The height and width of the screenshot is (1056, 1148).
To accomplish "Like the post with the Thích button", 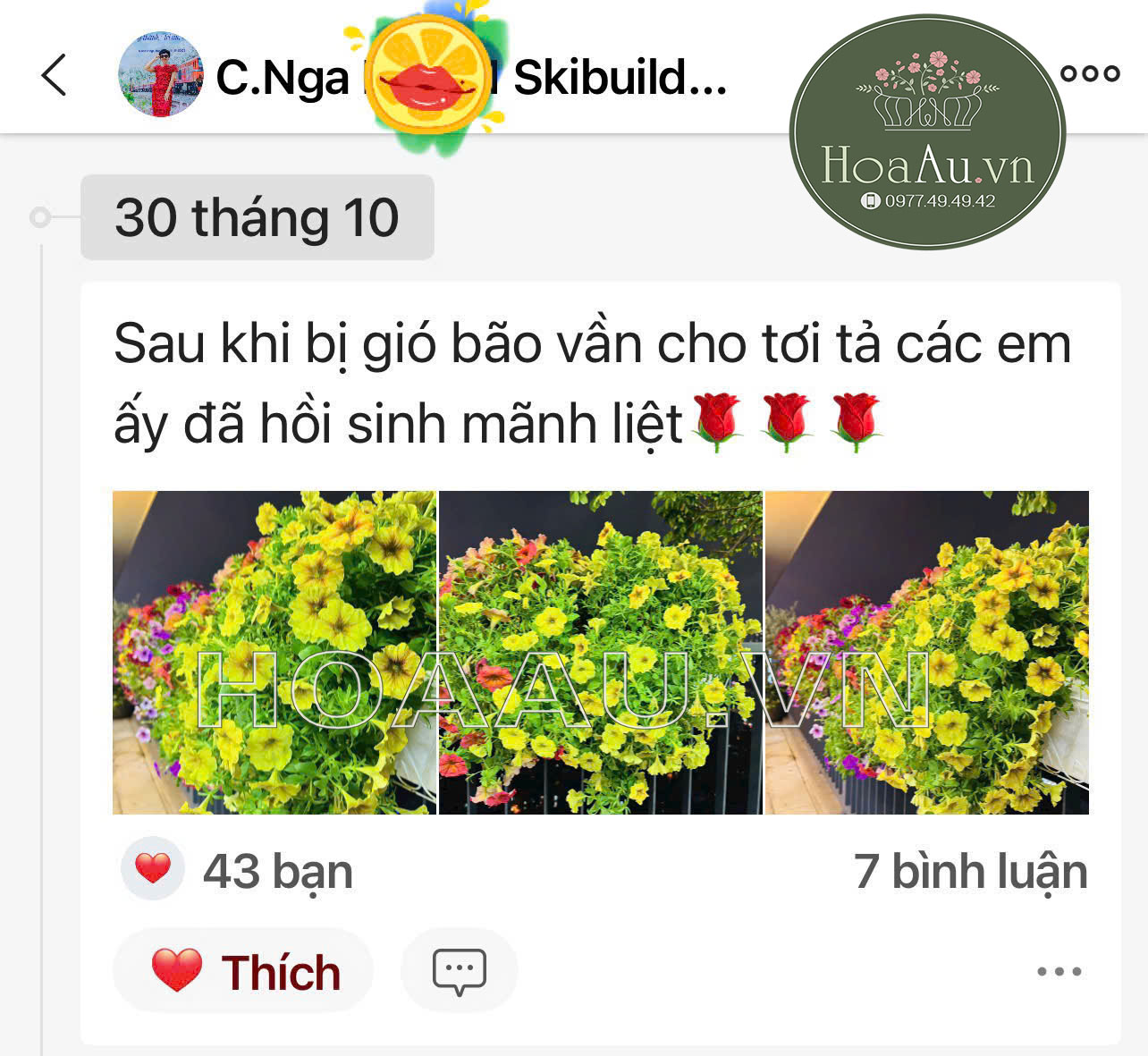I will pyautogui.click(x=244, y=971).
